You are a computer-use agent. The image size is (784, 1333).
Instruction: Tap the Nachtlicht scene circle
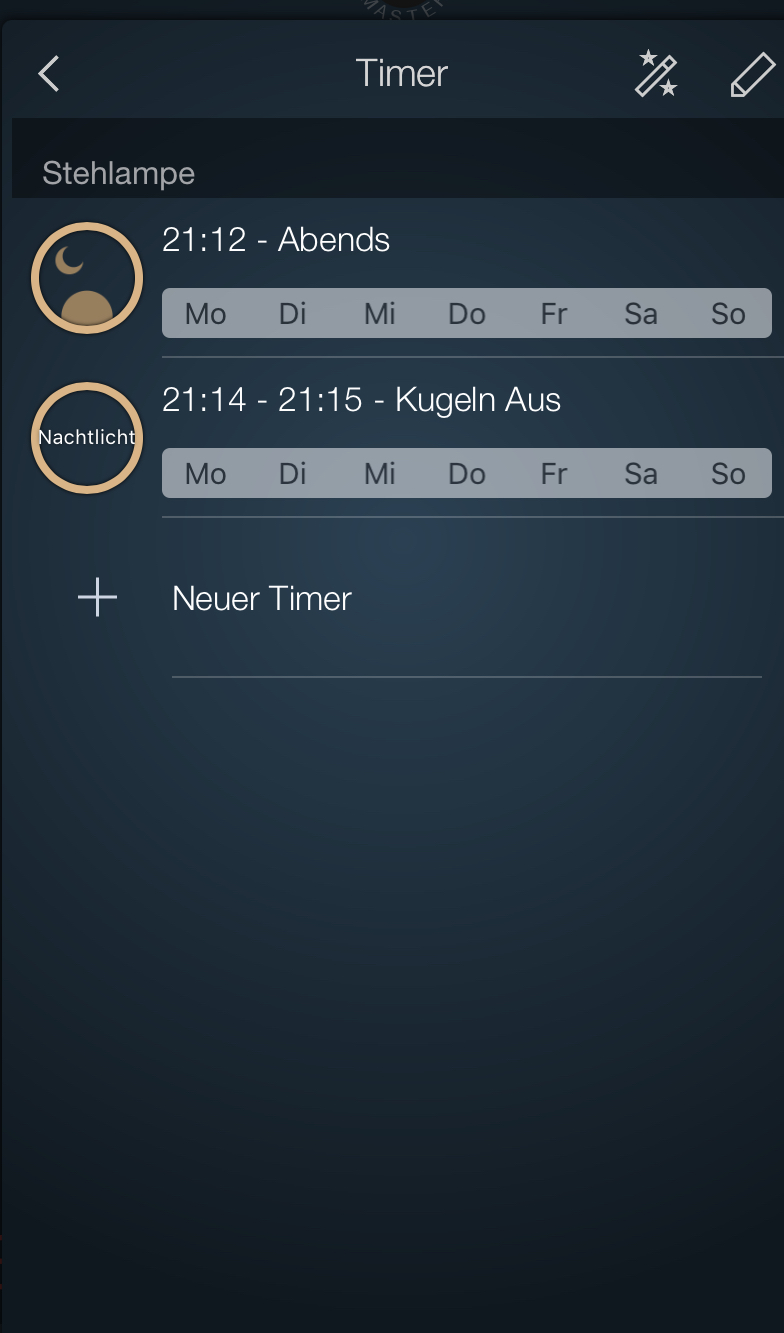coord(87,438)
